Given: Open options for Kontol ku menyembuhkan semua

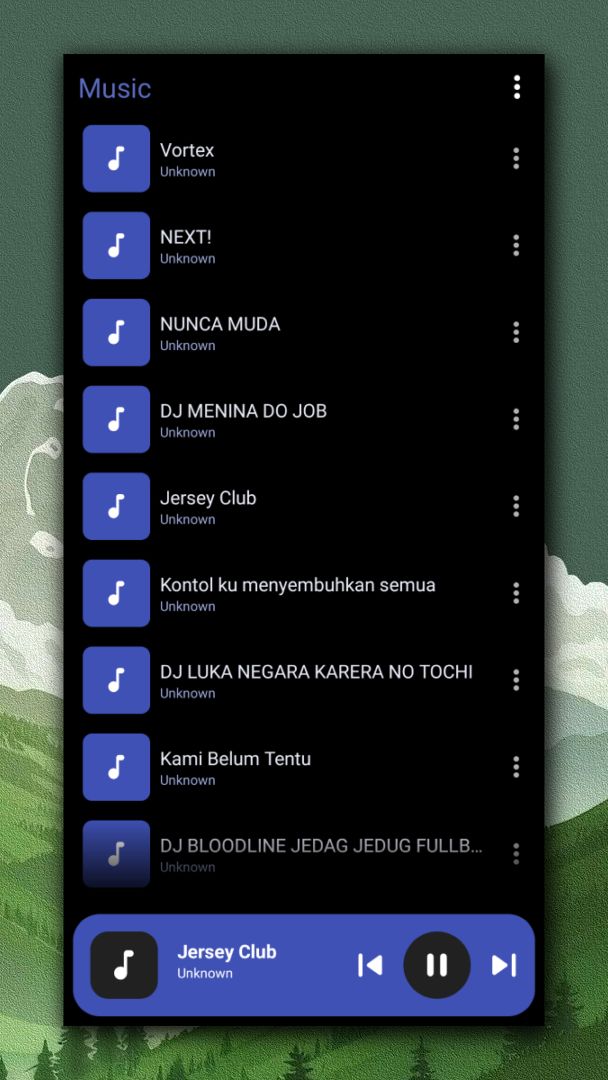Looking at the screenshot, I should point(516,593).
